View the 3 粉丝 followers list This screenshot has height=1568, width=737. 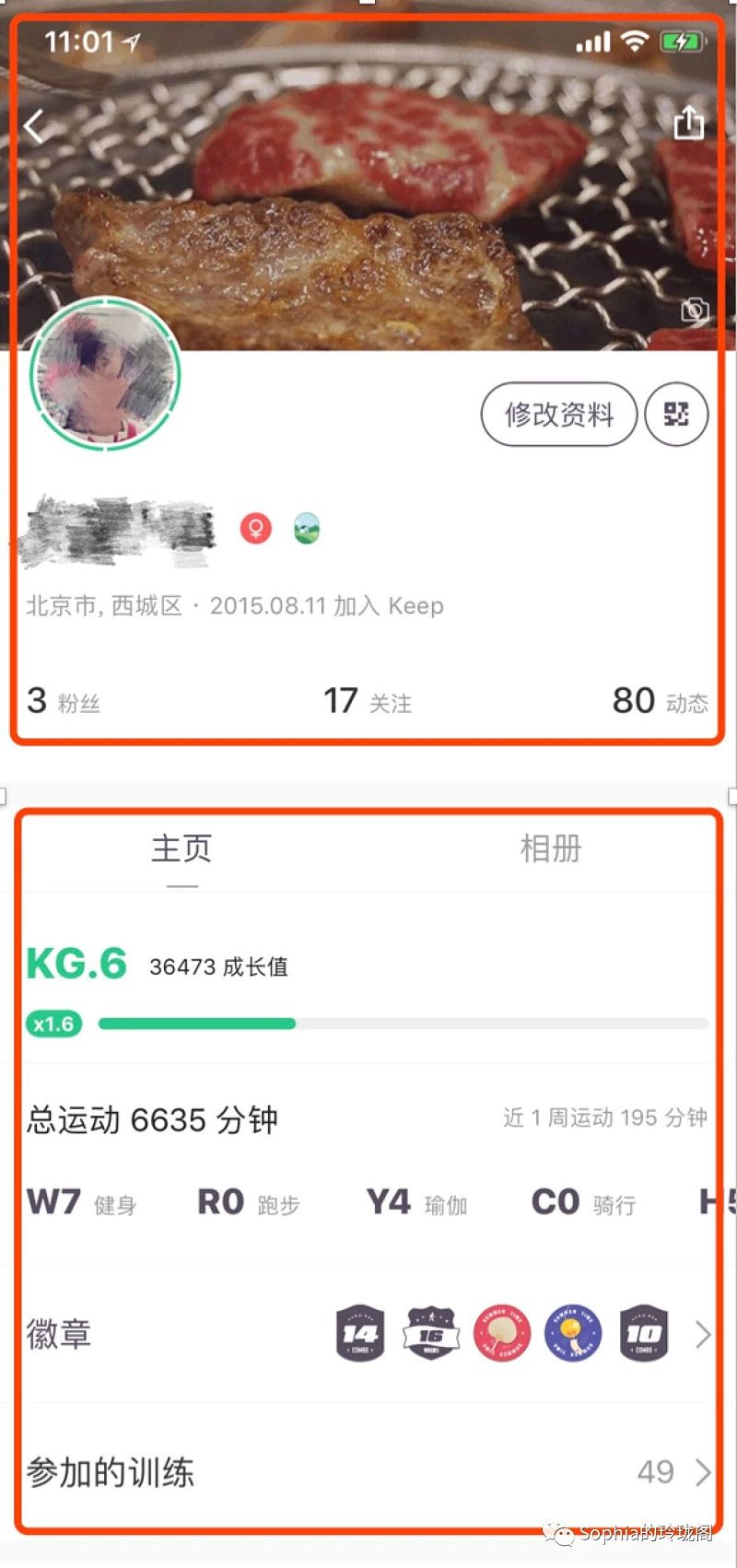point(63,701)
